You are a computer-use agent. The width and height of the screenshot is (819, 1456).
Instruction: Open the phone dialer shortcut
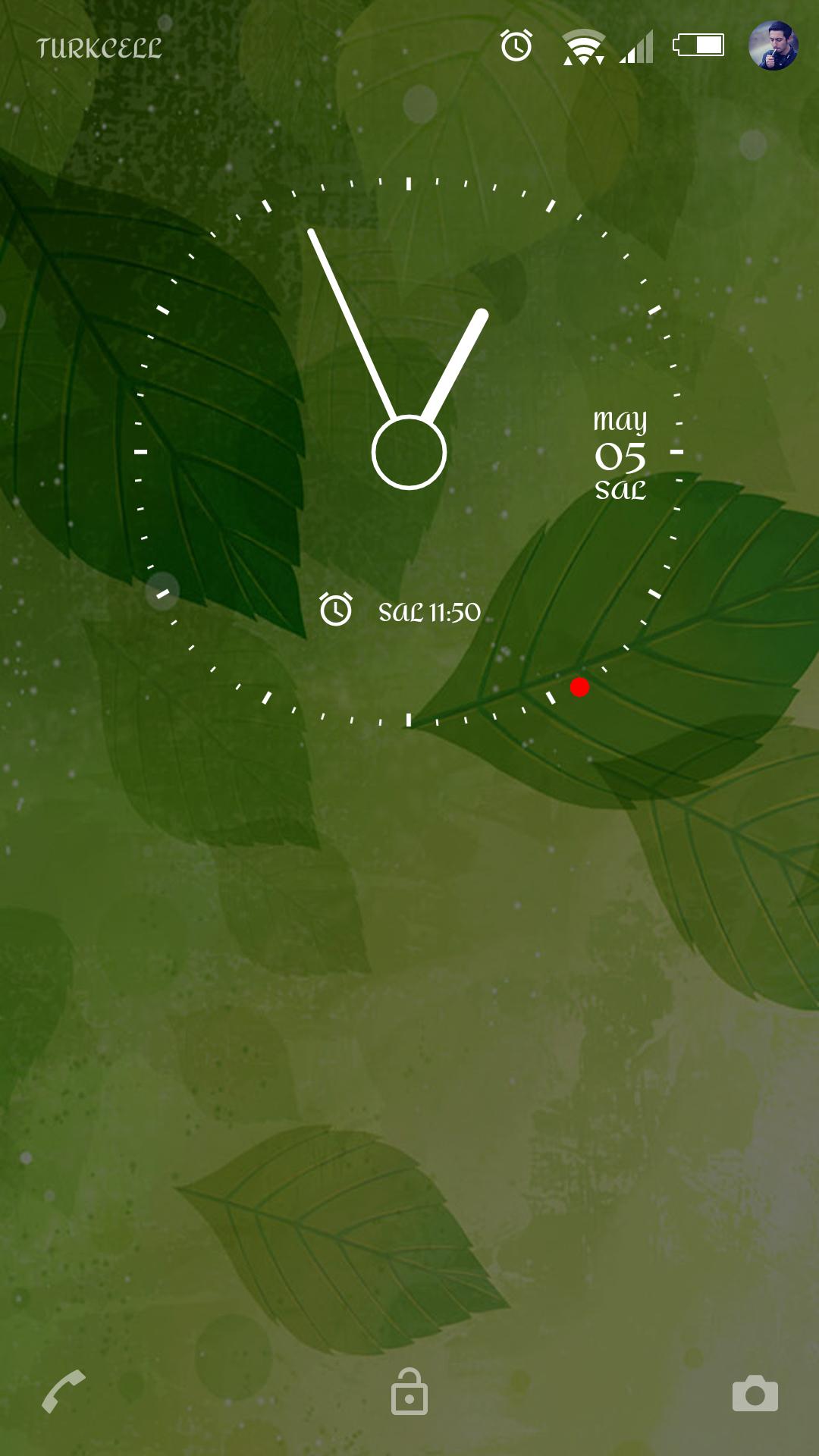click(x=63, y=1392)
